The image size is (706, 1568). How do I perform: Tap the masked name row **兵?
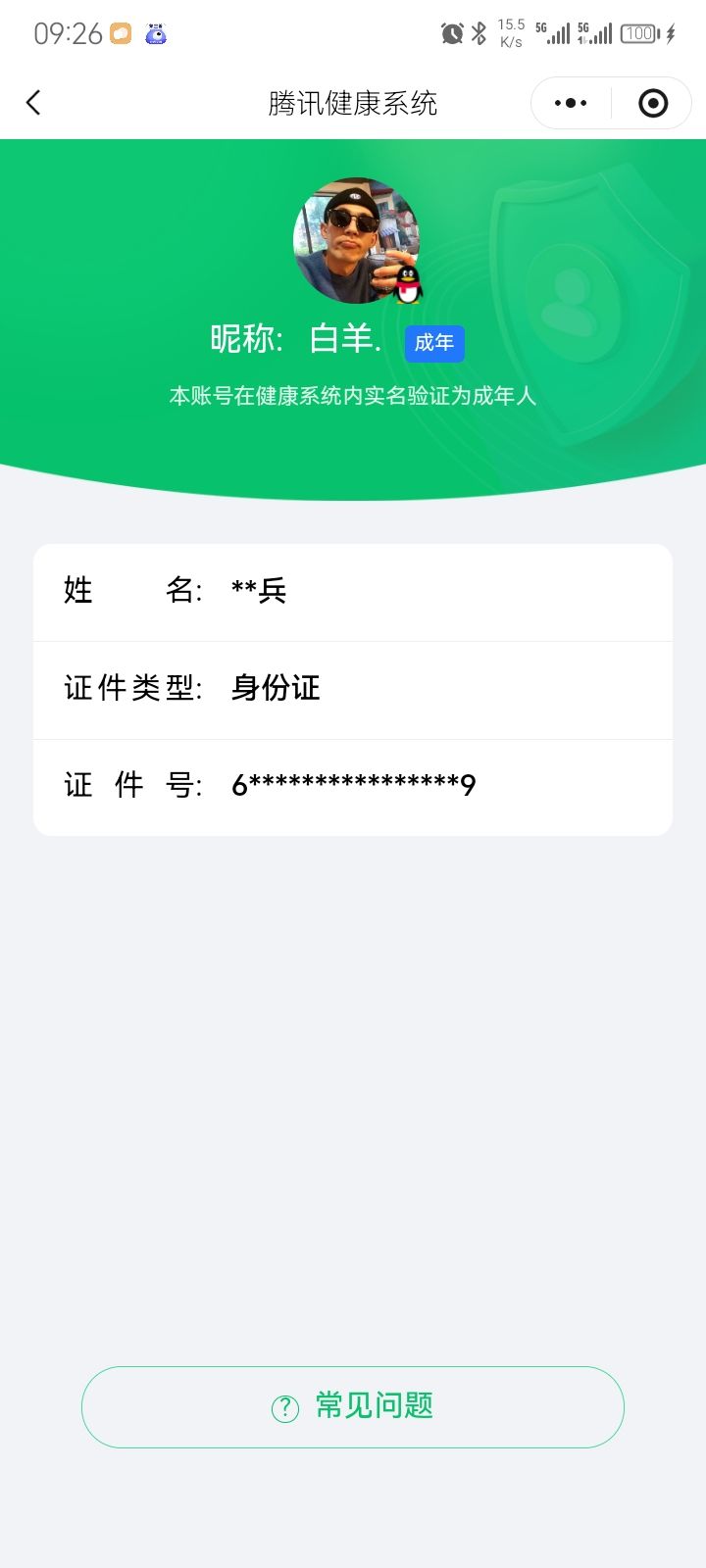353,592
